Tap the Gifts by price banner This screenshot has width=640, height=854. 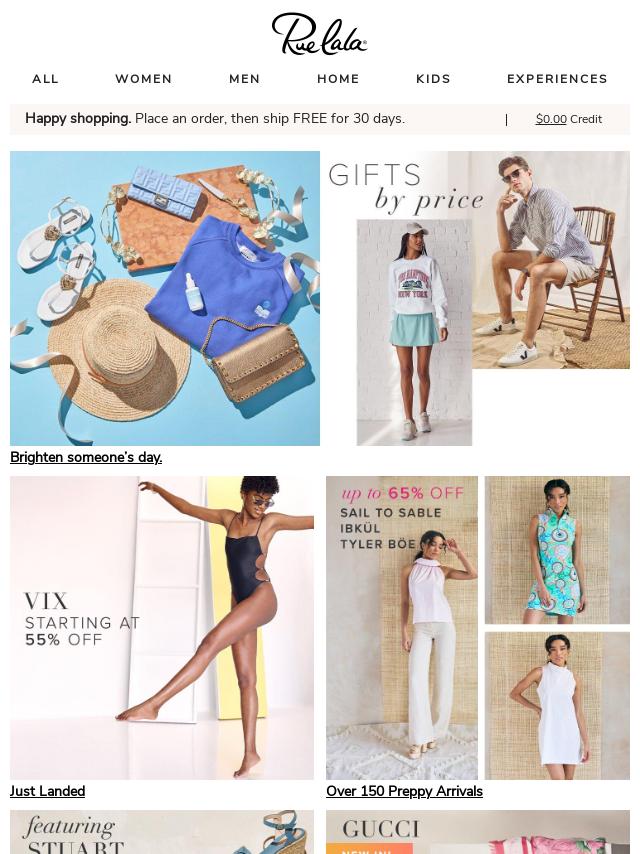[478, 298]
